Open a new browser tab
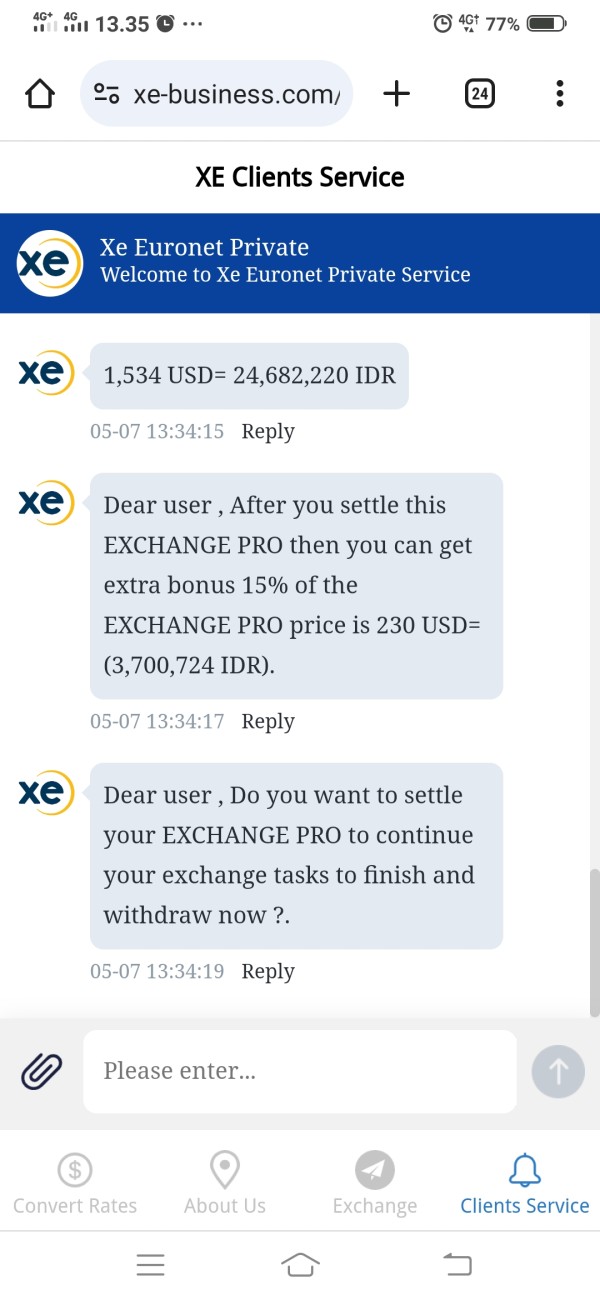This screenshot has width=600, height=1300. pos(397,94)
